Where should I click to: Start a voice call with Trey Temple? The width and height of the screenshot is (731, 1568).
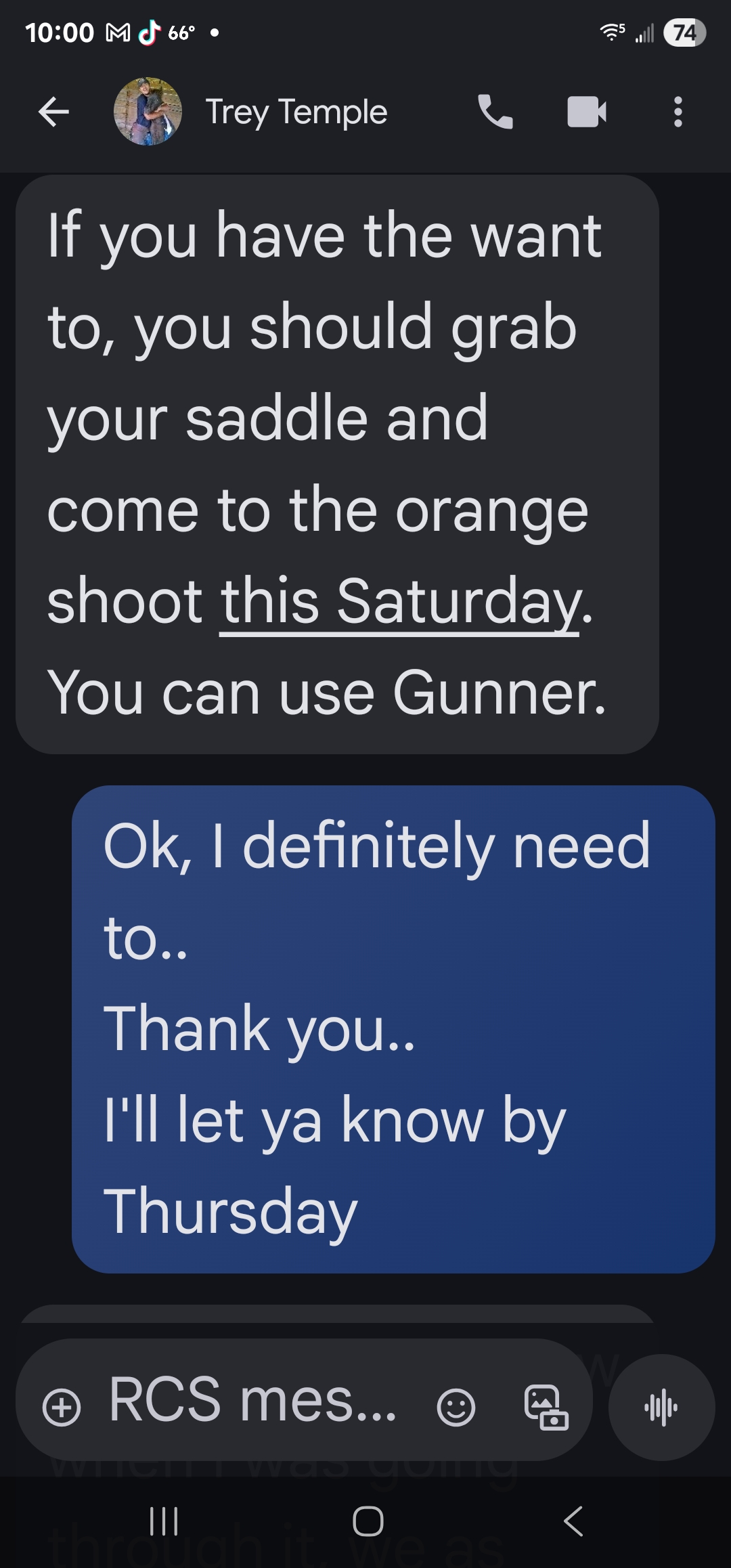pos(495,112)
